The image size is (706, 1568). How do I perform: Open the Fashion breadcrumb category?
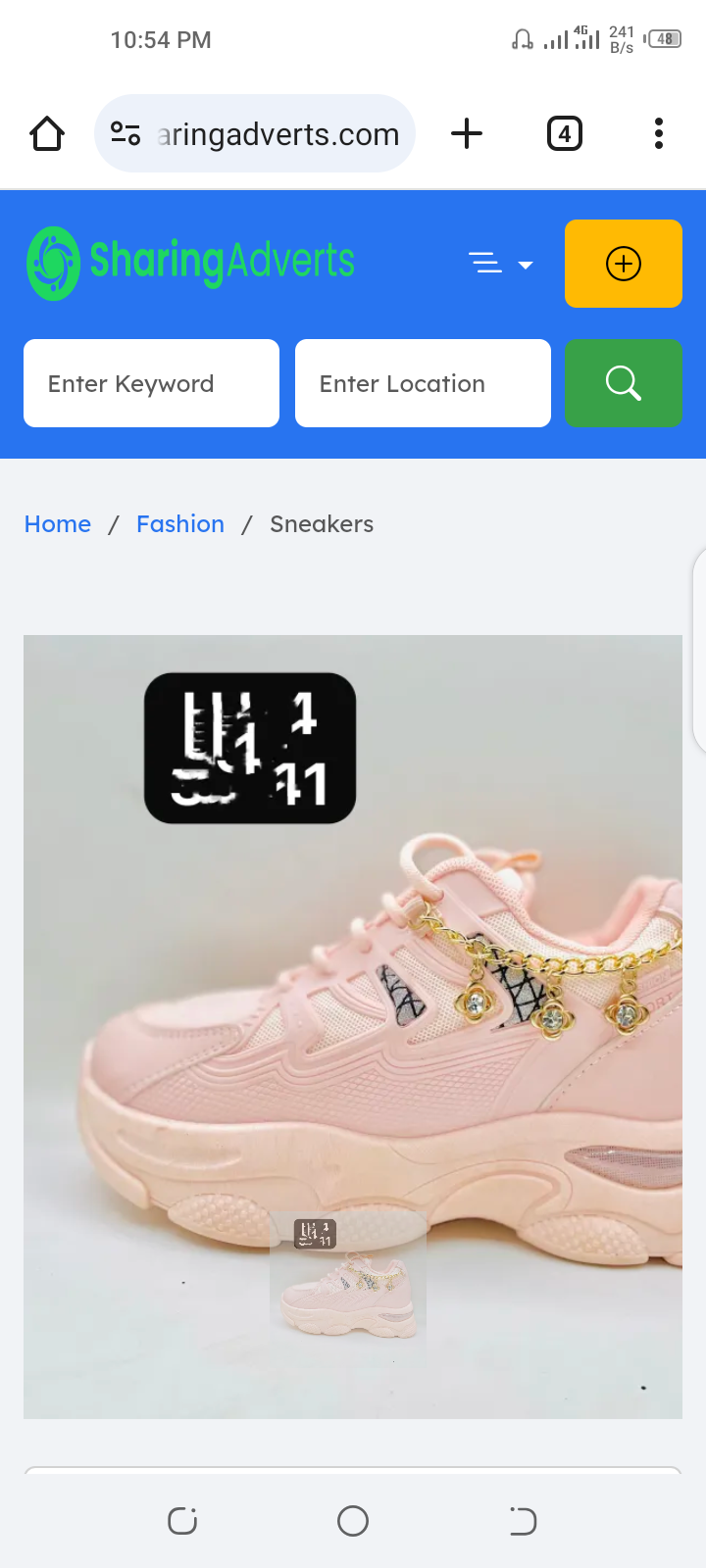tap(180, 524)
